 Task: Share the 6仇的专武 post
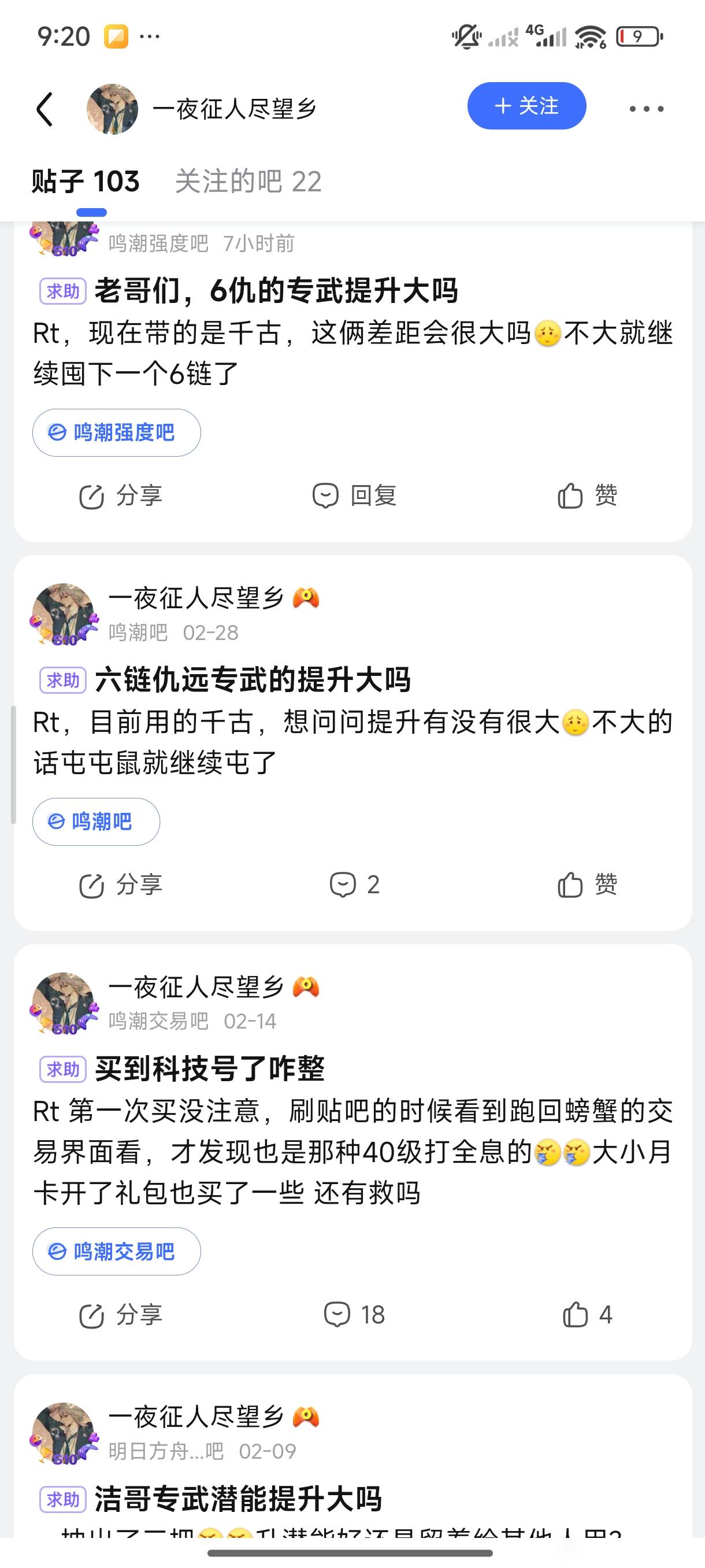point(120,495)
